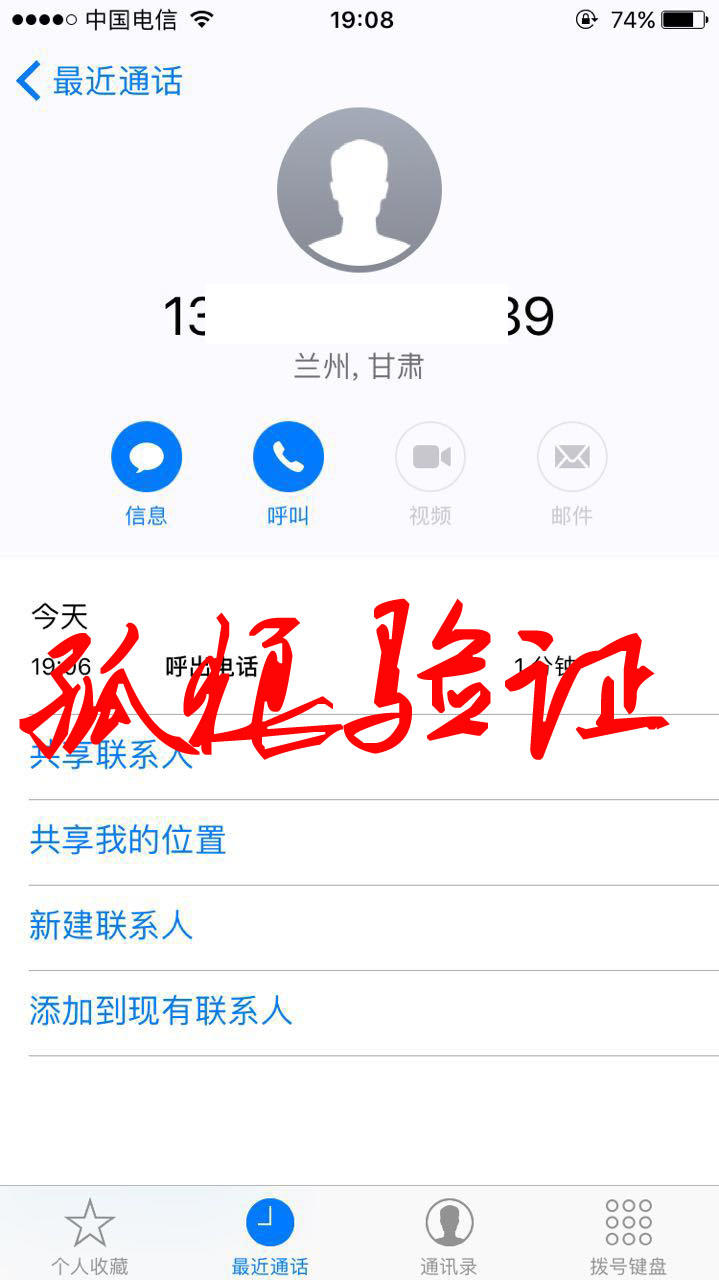
Task: Open the 拨号键盘 tab
Action: click(628, 1234)
